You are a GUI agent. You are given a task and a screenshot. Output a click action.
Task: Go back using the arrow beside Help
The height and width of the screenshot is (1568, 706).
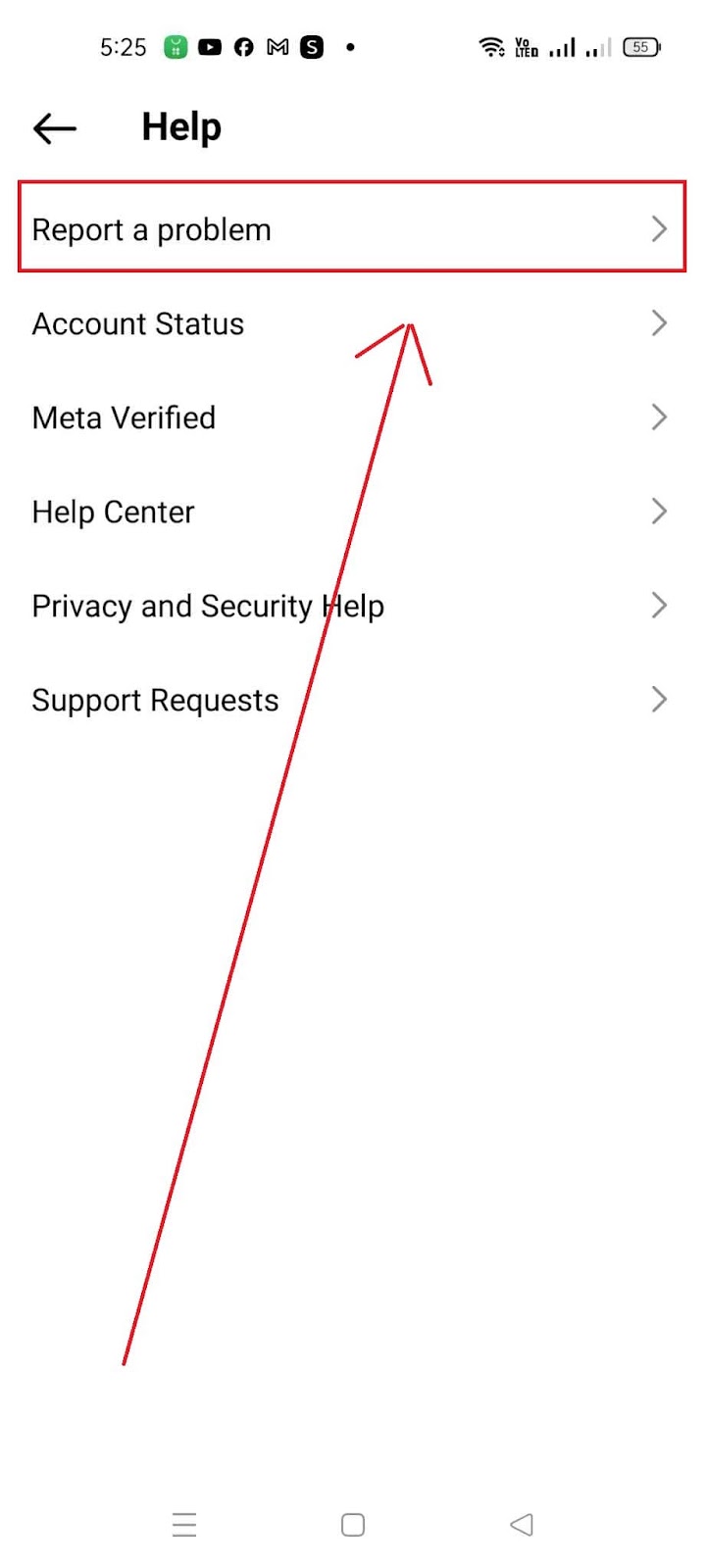[x=55, y=127]
